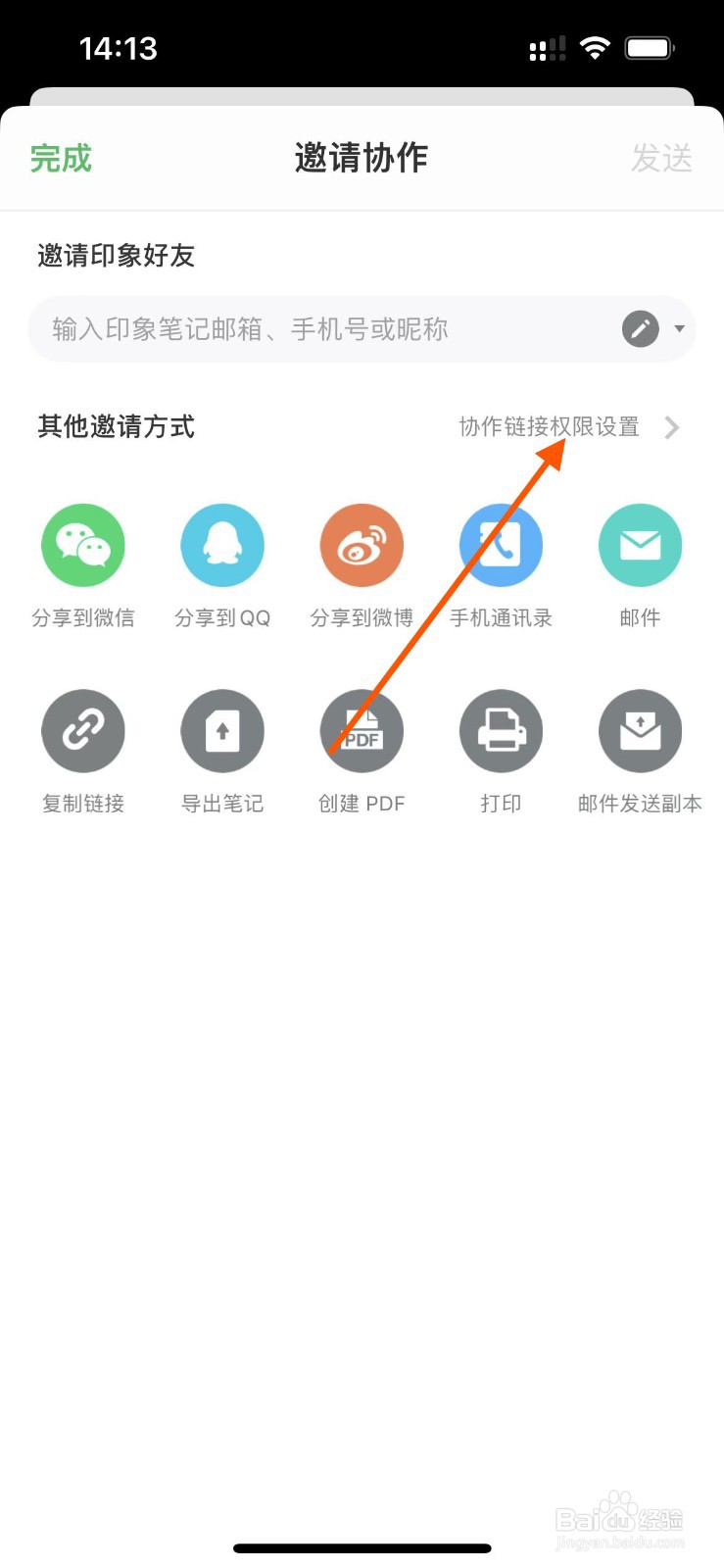
Task: Export the note
Action: [x=222, y=730]
